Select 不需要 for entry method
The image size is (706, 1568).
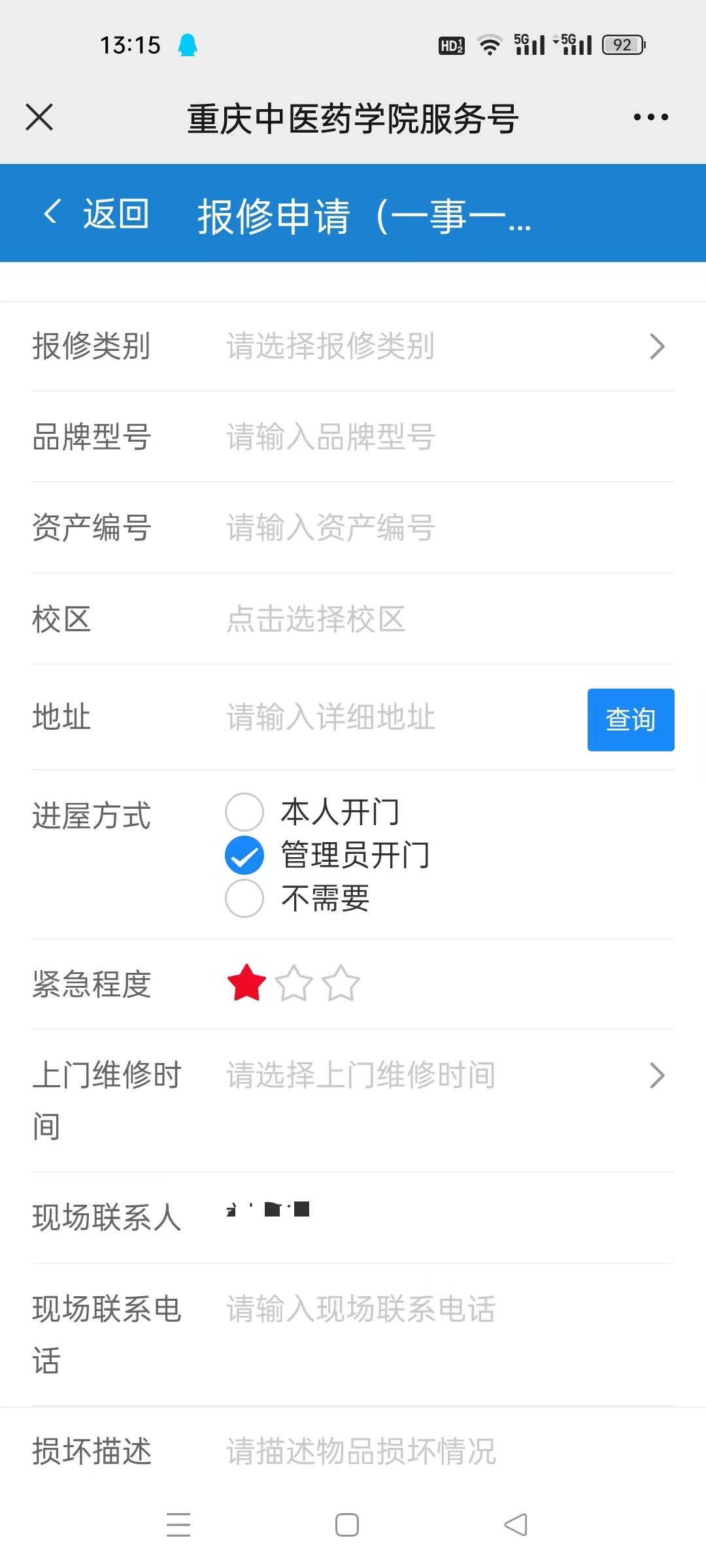[244, 898]
